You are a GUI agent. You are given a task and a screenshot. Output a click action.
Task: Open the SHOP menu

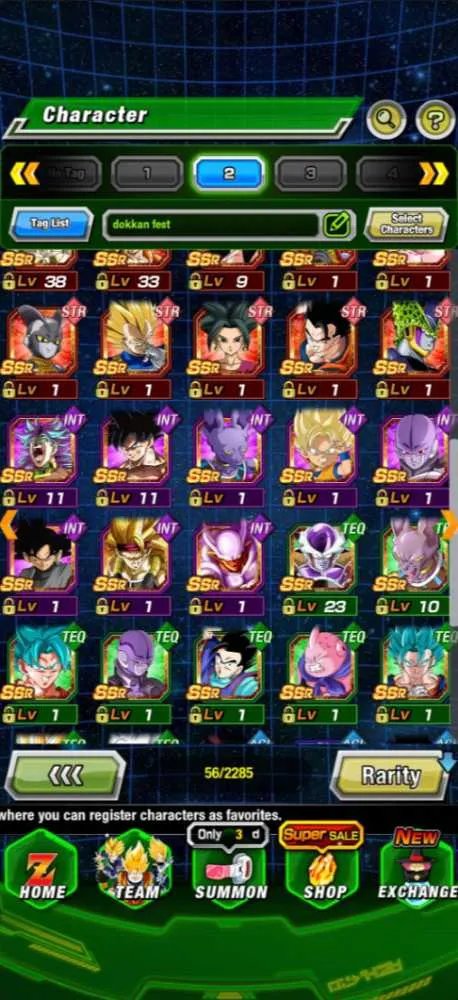[321, 869]
